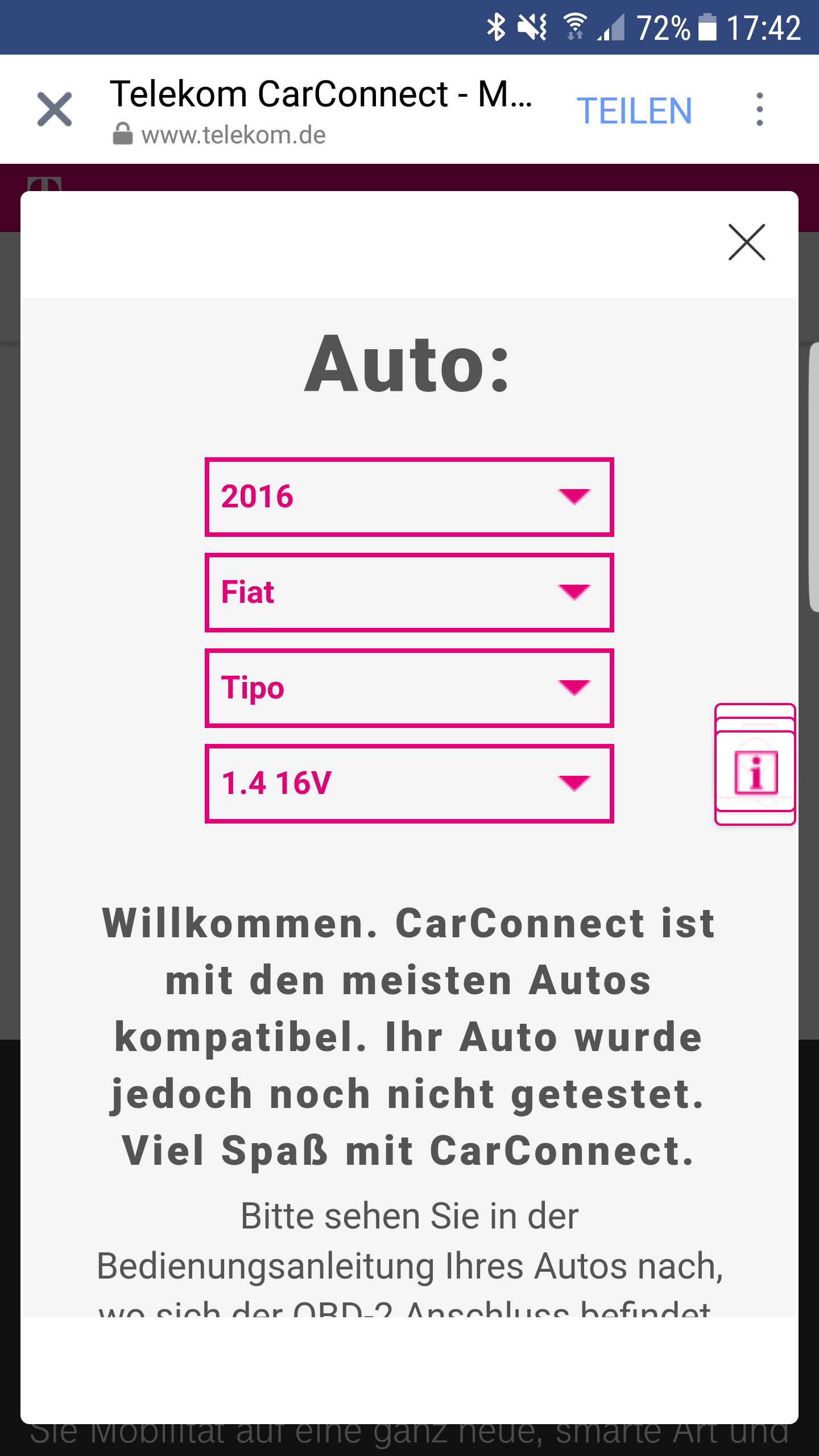Dismiss the Auto compatibility dialog

(747, 243)
